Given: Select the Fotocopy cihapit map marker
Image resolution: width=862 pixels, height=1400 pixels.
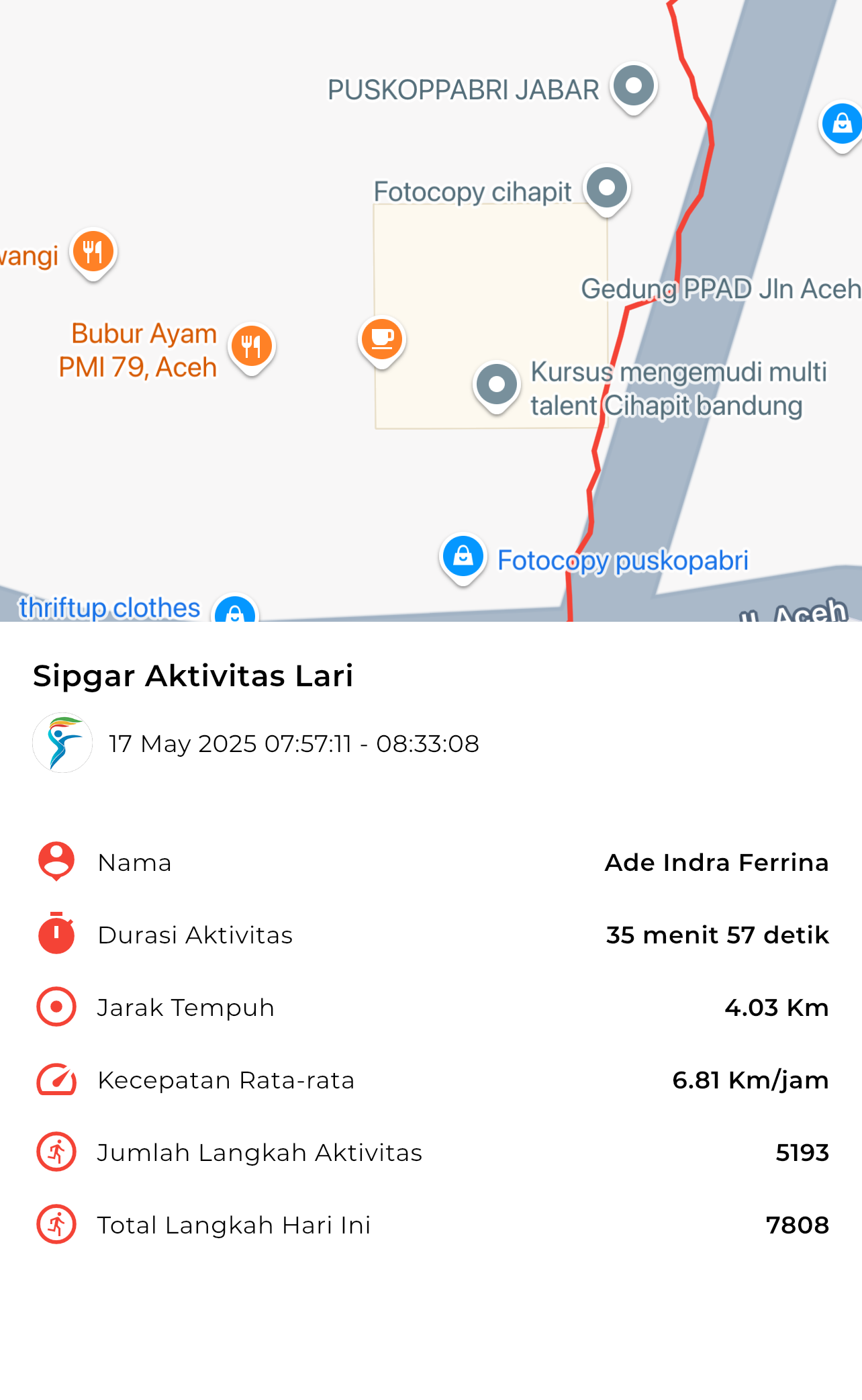Looking at the screenshot, I should click(607, 190).
